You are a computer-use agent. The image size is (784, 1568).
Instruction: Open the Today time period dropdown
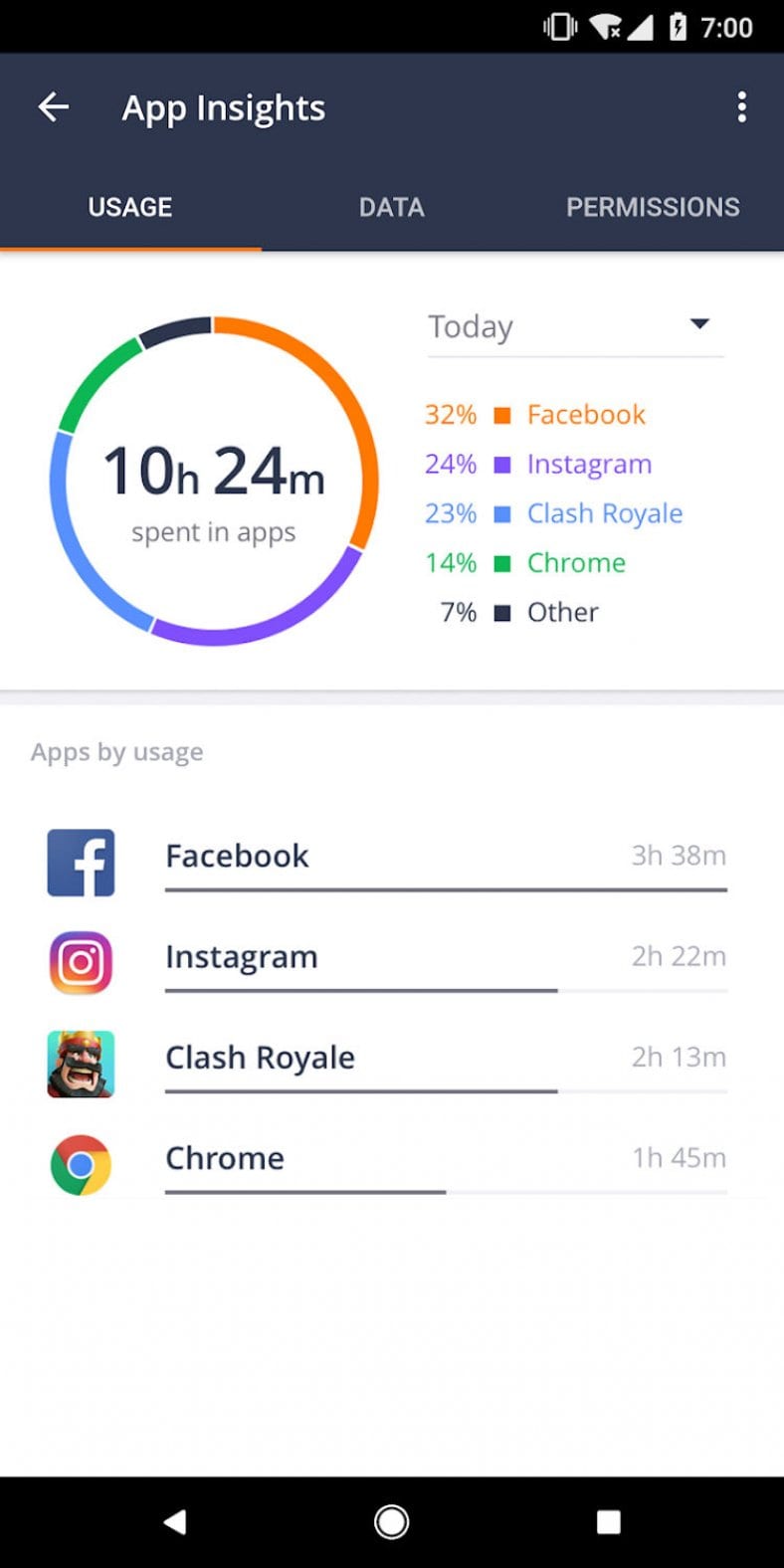pyautogui.click(x=471, y=325)
